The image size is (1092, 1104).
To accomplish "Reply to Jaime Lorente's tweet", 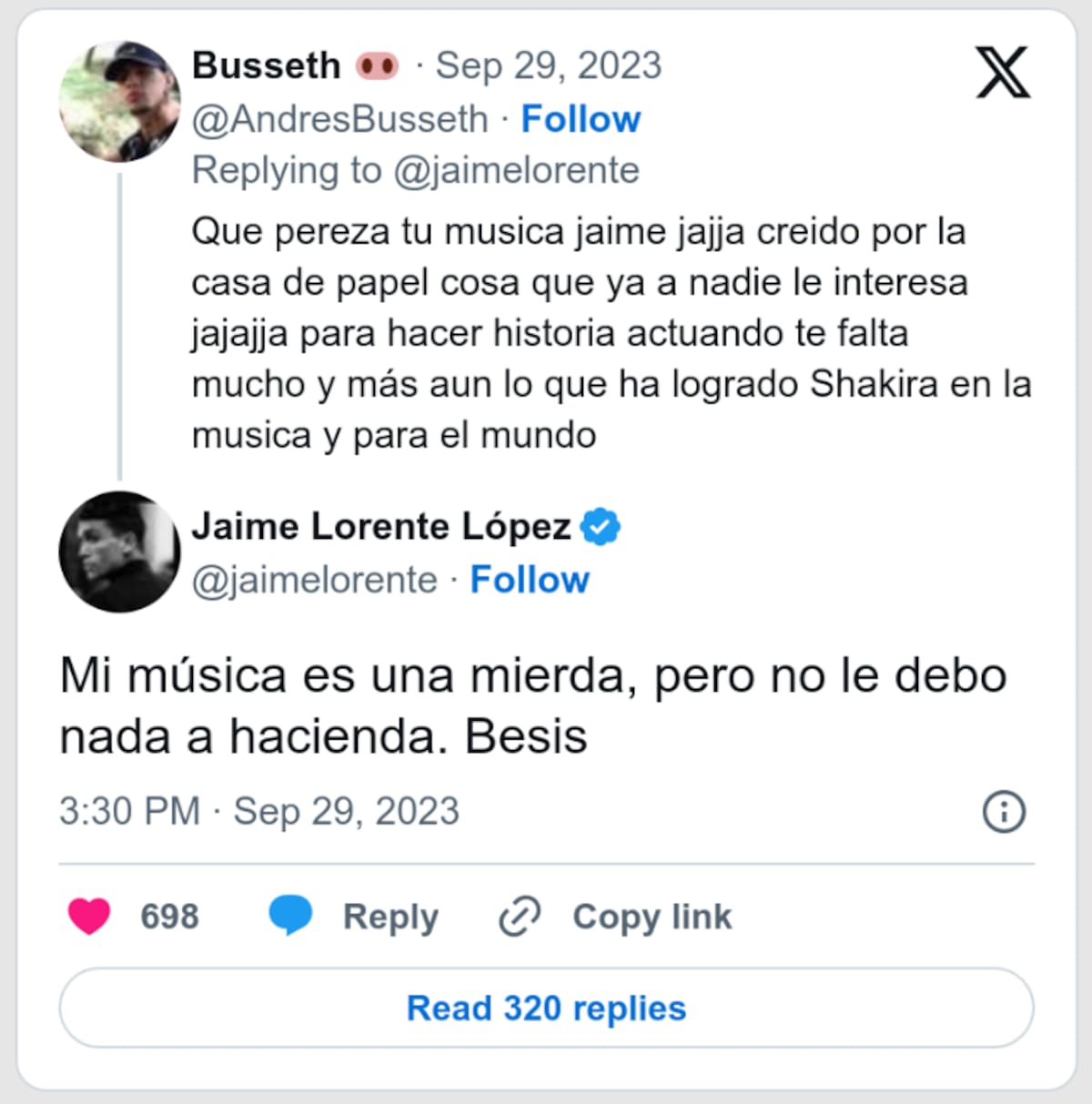I will [355, 916].
